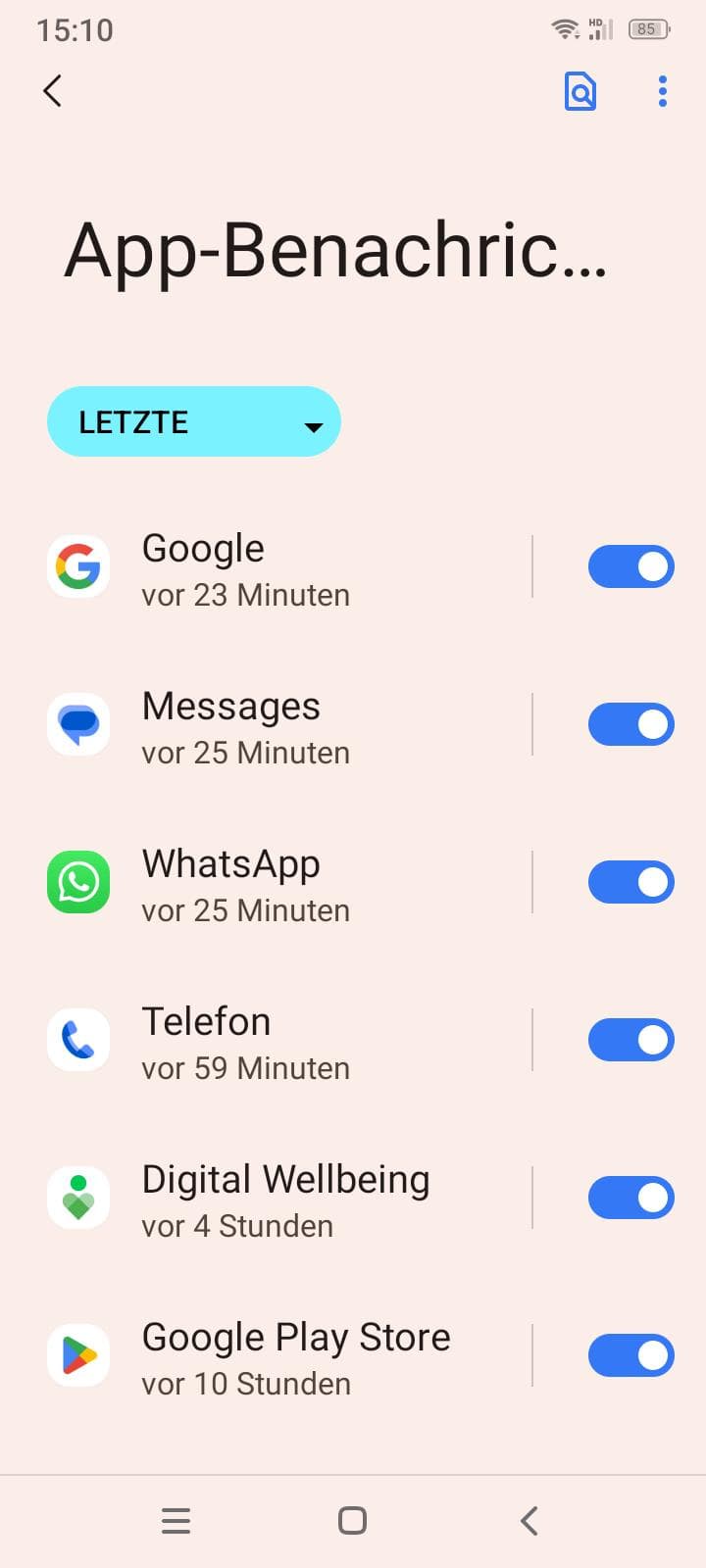Tap the system home button
The height and width of the screenshot is (1568, 706).
tap(352, 1521)
